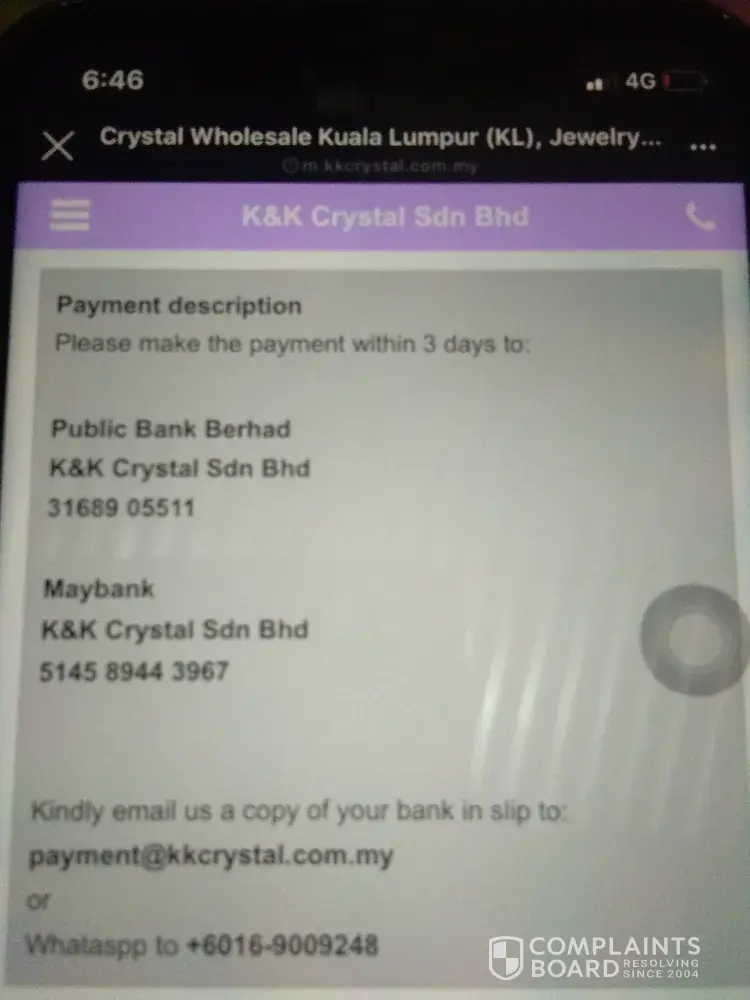
Task: Open the browser overflow menu
Action: (703, 146)
